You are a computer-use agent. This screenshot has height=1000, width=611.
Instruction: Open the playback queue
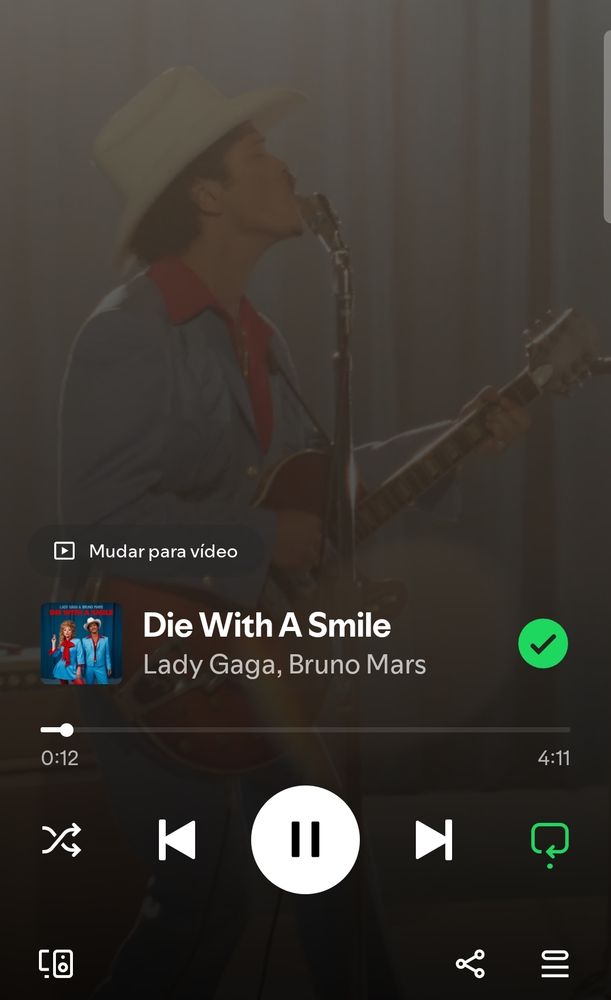(555, 964)
